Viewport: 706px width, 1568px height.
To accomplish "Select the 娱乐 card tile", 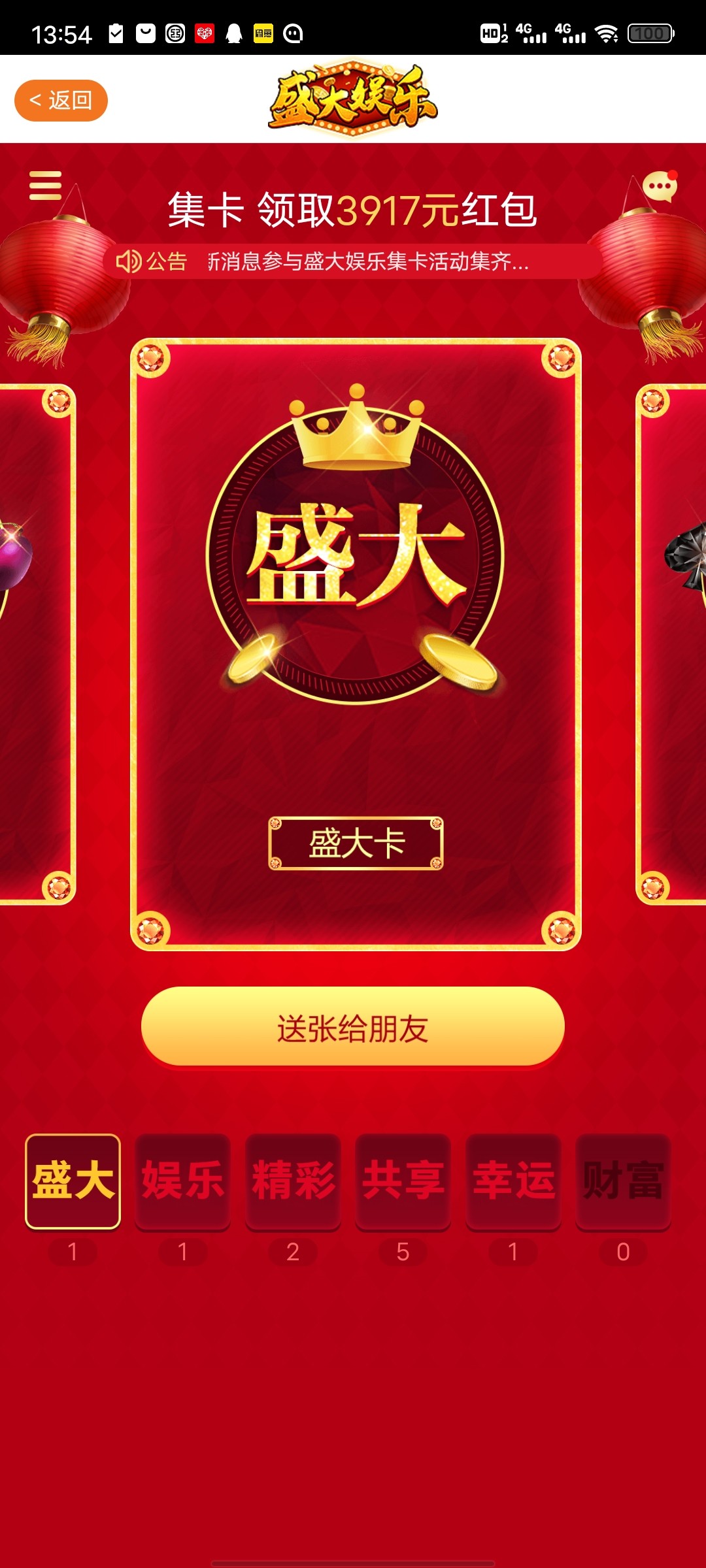I will pos(182,1181).
